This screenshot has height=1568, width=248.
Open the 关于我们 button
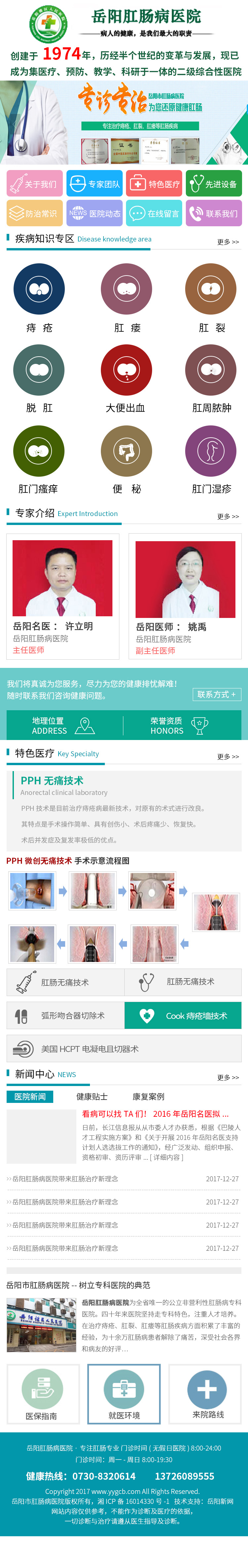[35, 184]
